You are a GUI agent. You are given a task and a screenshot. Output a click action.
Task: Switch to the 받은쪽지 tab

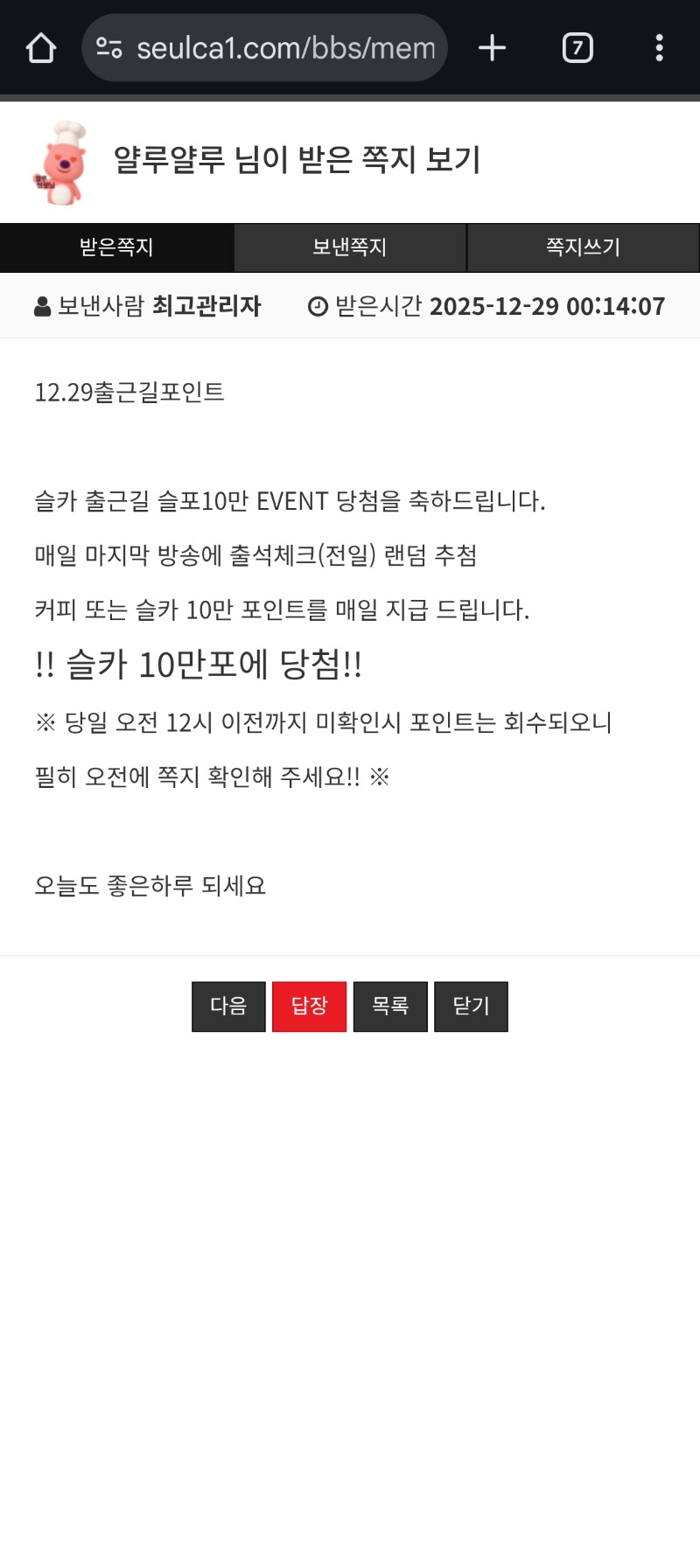116,247
